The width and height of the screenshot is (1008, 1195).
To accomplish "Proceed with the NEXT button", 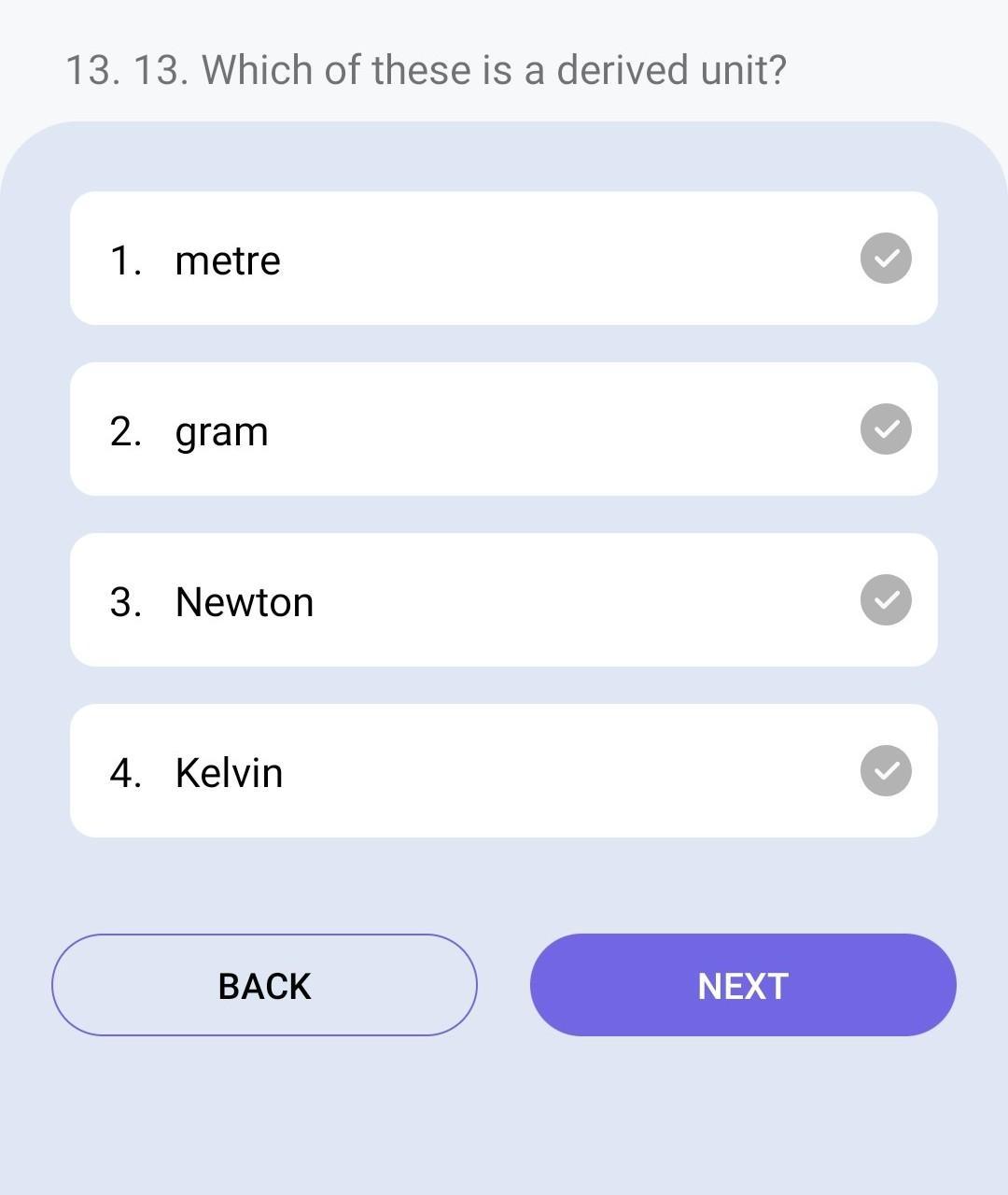I will [x=743, y=985].
